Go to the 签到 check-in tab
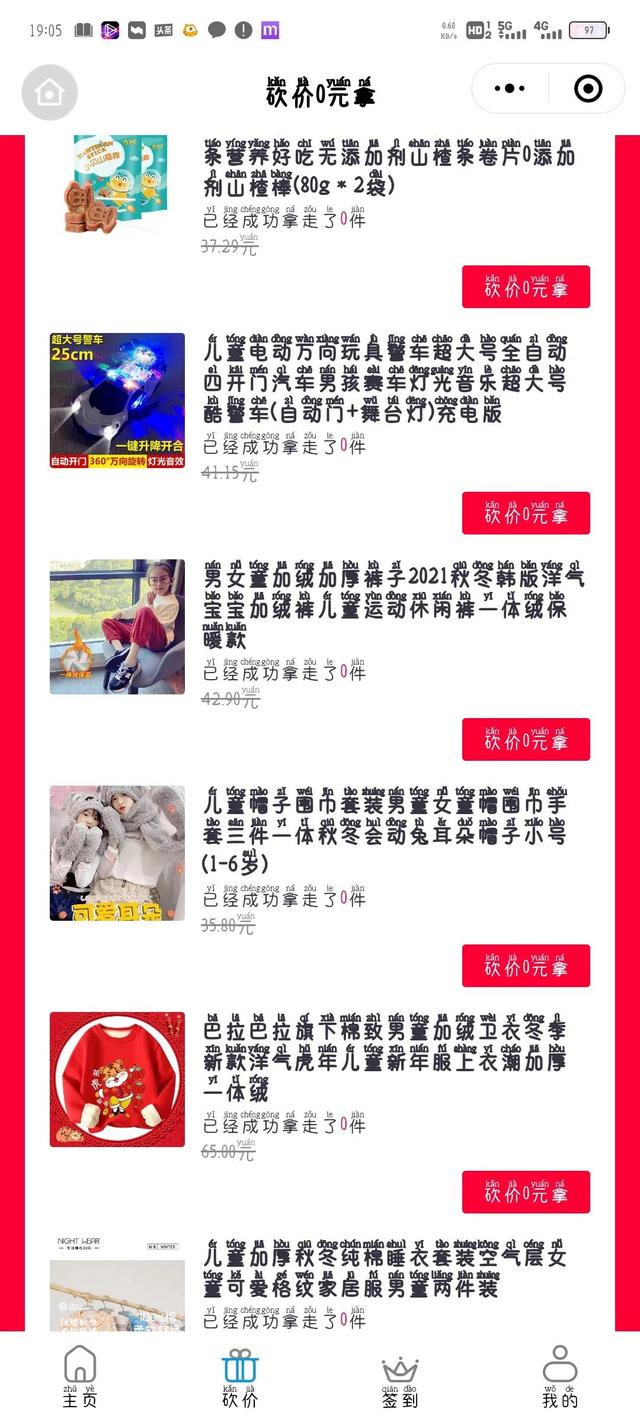 (x=400, y=1376)
